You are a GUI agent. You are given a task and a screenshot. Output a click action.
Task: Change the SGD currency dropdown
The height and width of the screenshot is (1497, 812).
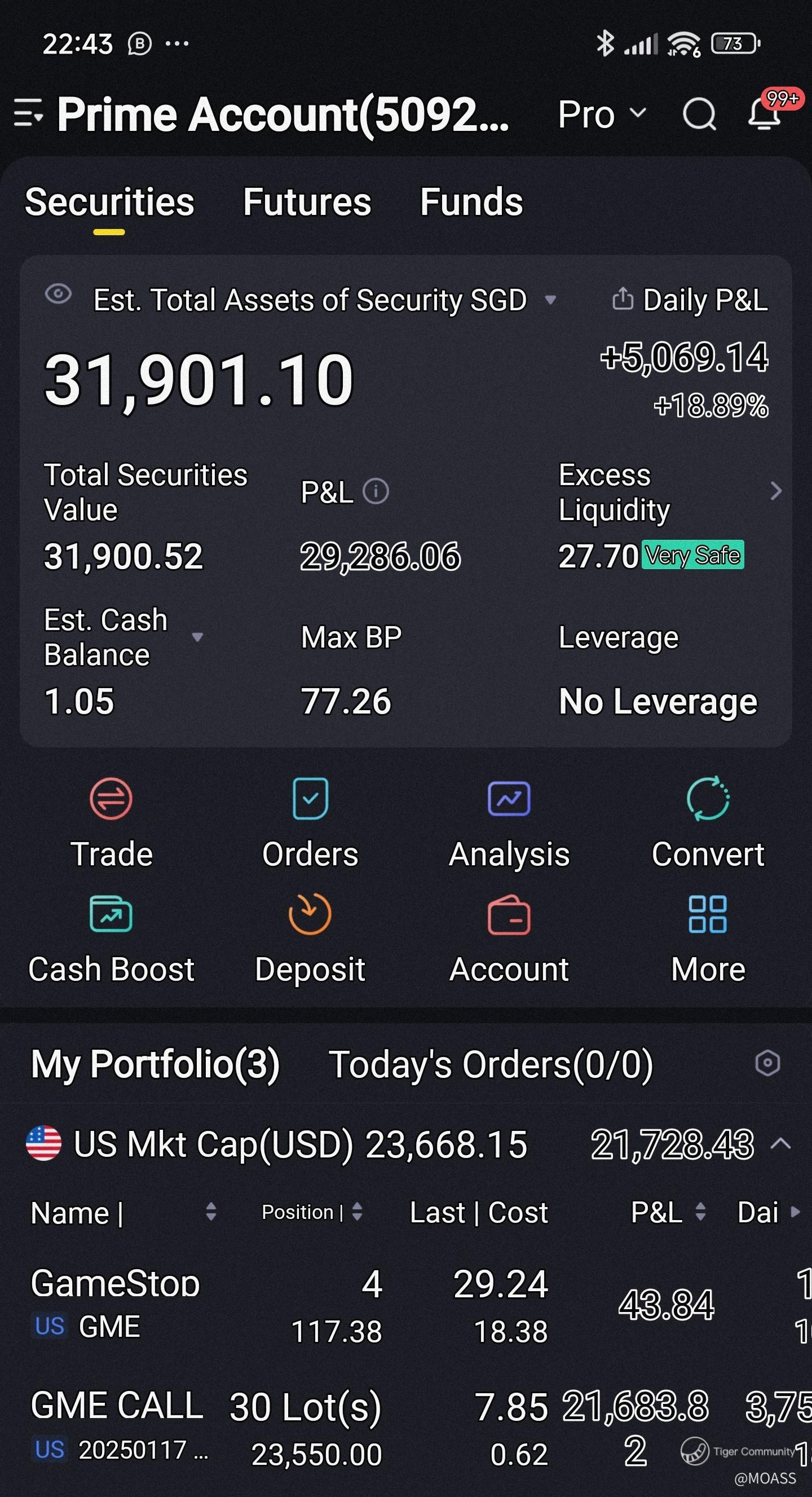point(550,301)
